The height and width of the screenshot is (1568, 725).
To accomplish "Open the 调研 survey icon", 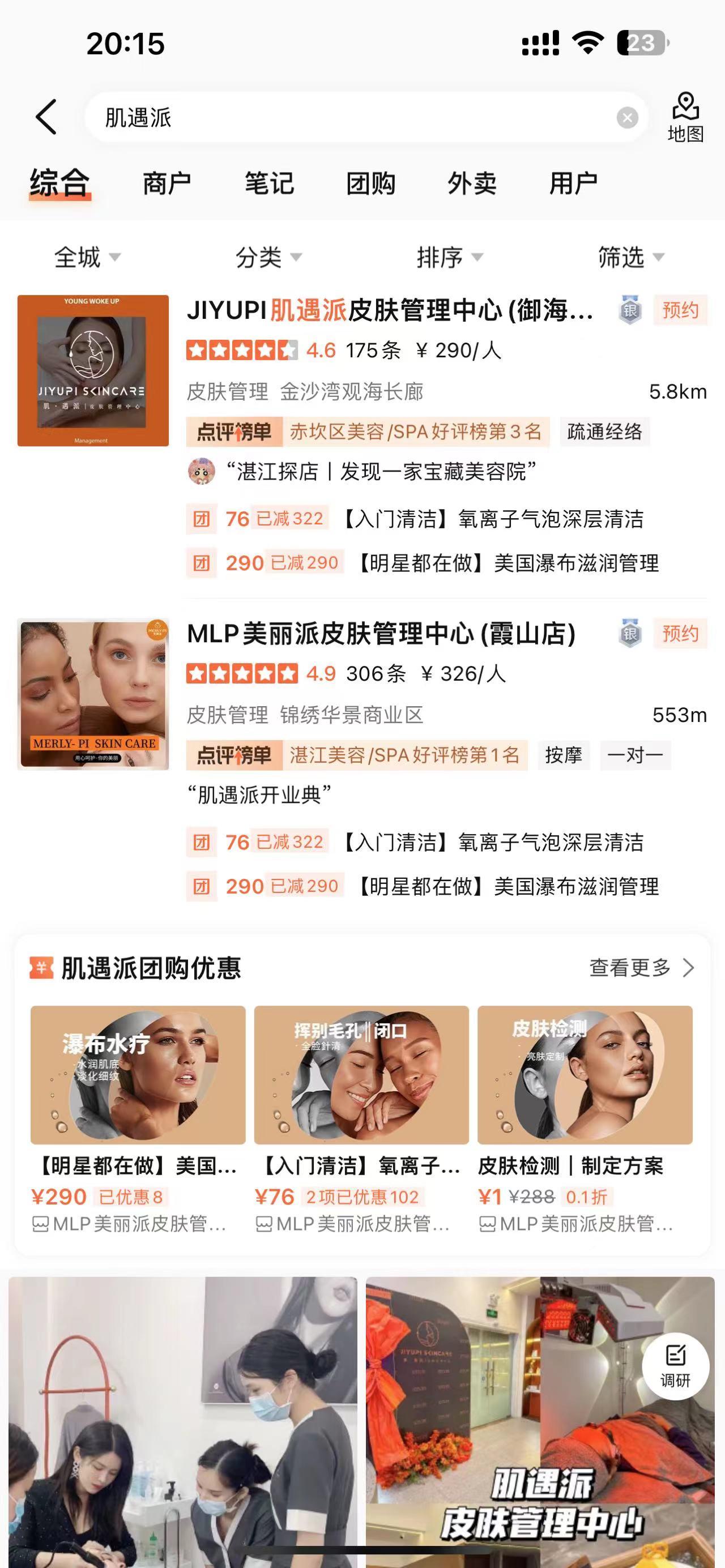I will tap(676, 1366).
